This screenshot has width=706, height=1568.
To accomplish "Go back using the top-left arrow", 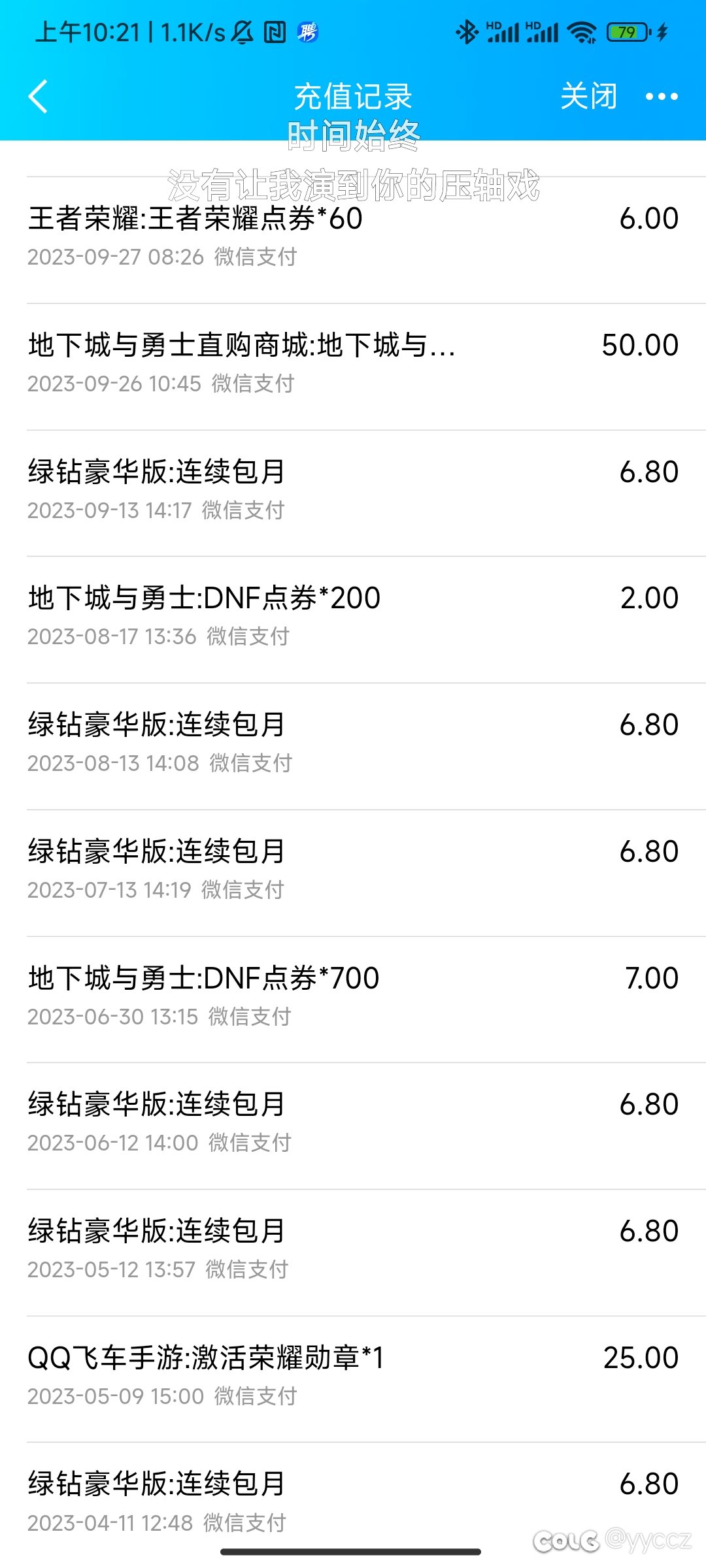I will tap(39, 97).
